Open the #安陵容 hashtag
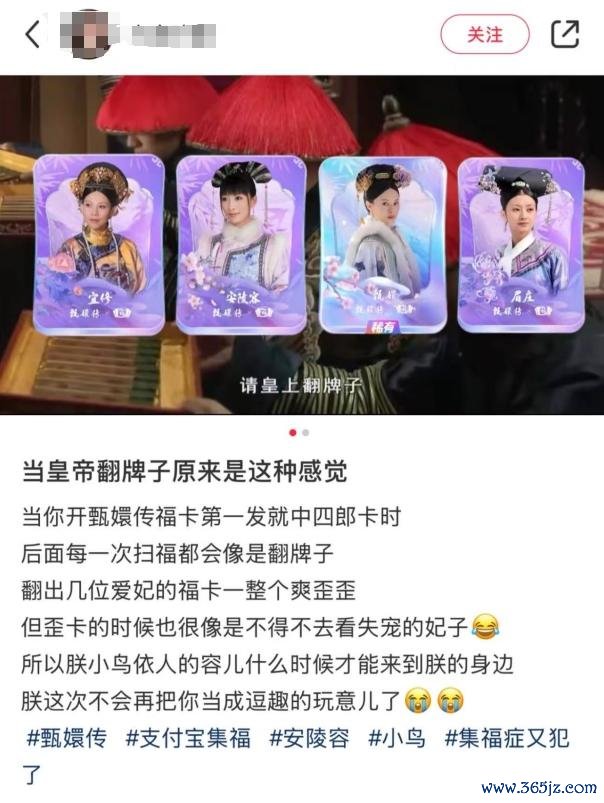This screenshot has width=604, height=803. tap(309, 739)
